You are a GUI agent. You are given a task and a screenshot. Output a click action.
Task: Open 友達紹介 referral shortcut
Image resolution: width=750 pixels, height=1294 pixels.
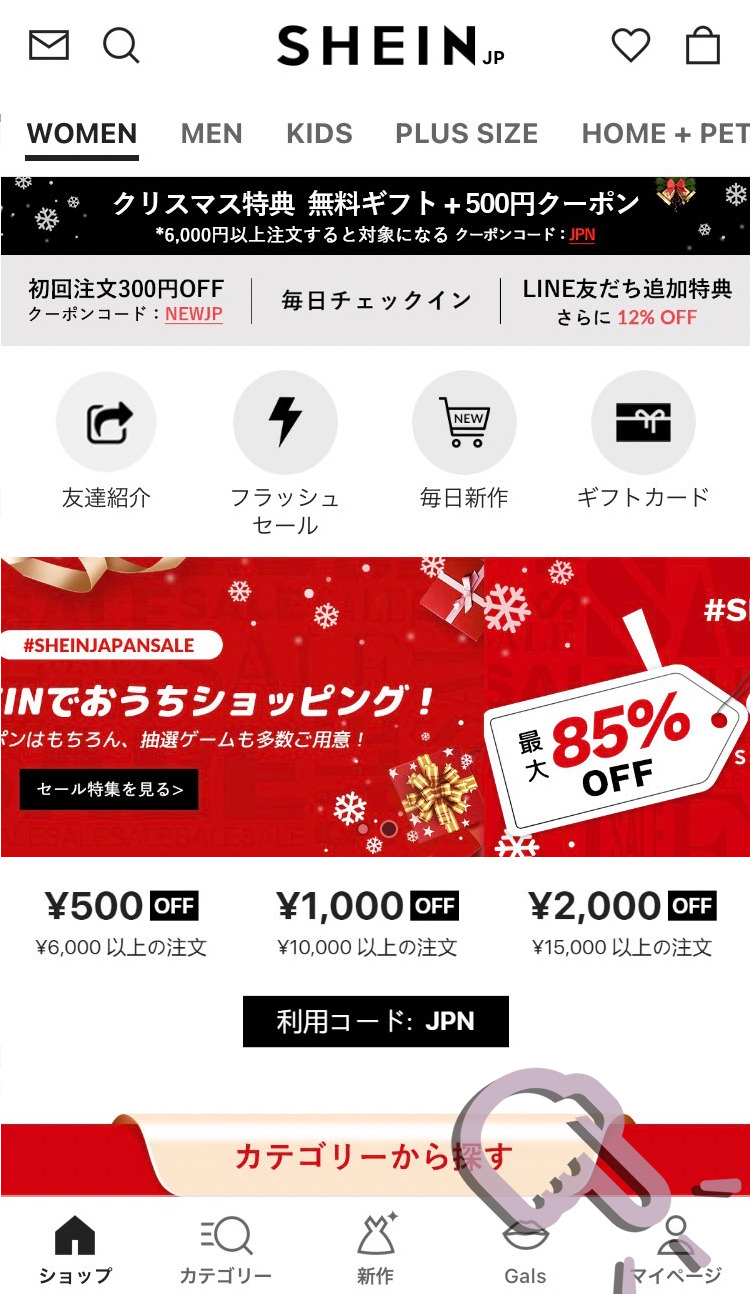(x=106, y=441)
